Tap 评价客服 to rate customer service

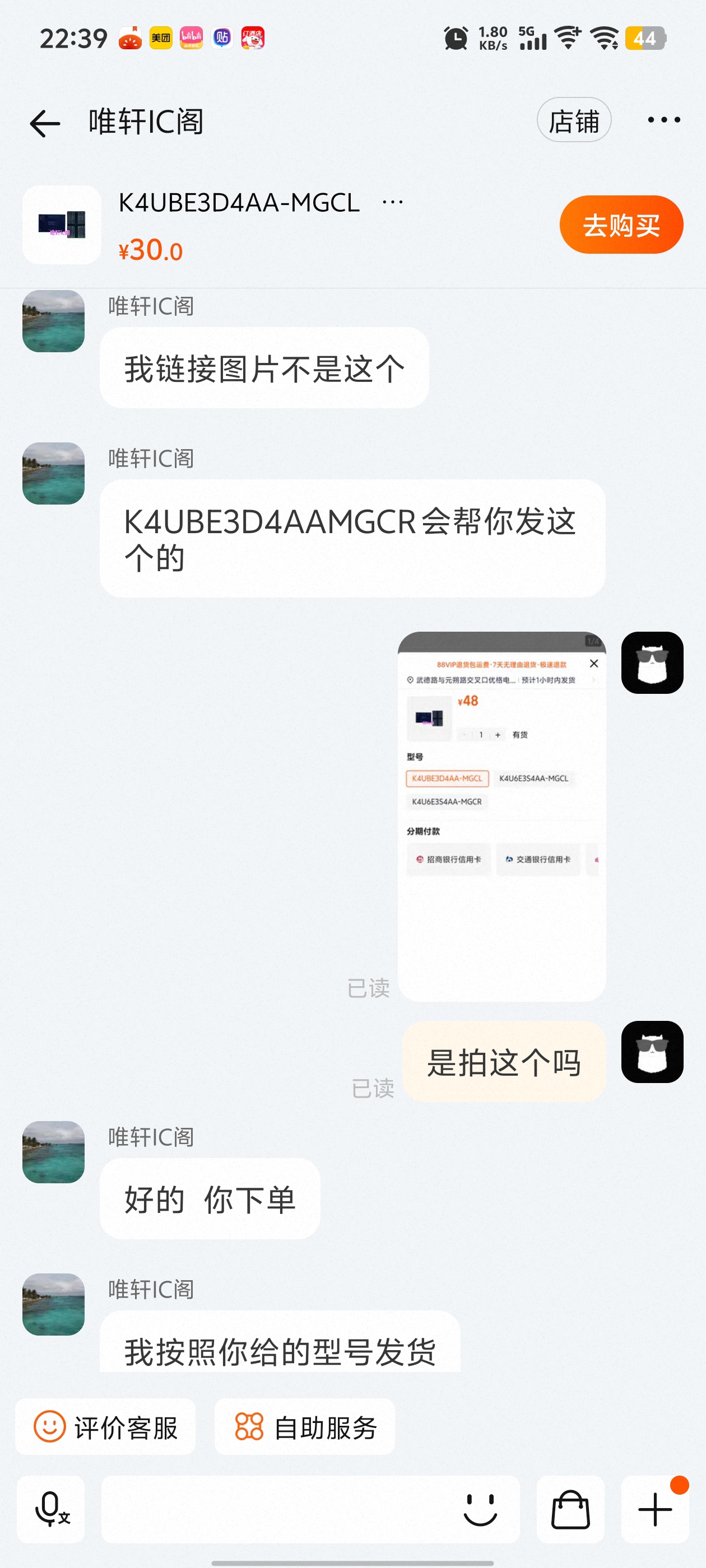click(105, 1427)
